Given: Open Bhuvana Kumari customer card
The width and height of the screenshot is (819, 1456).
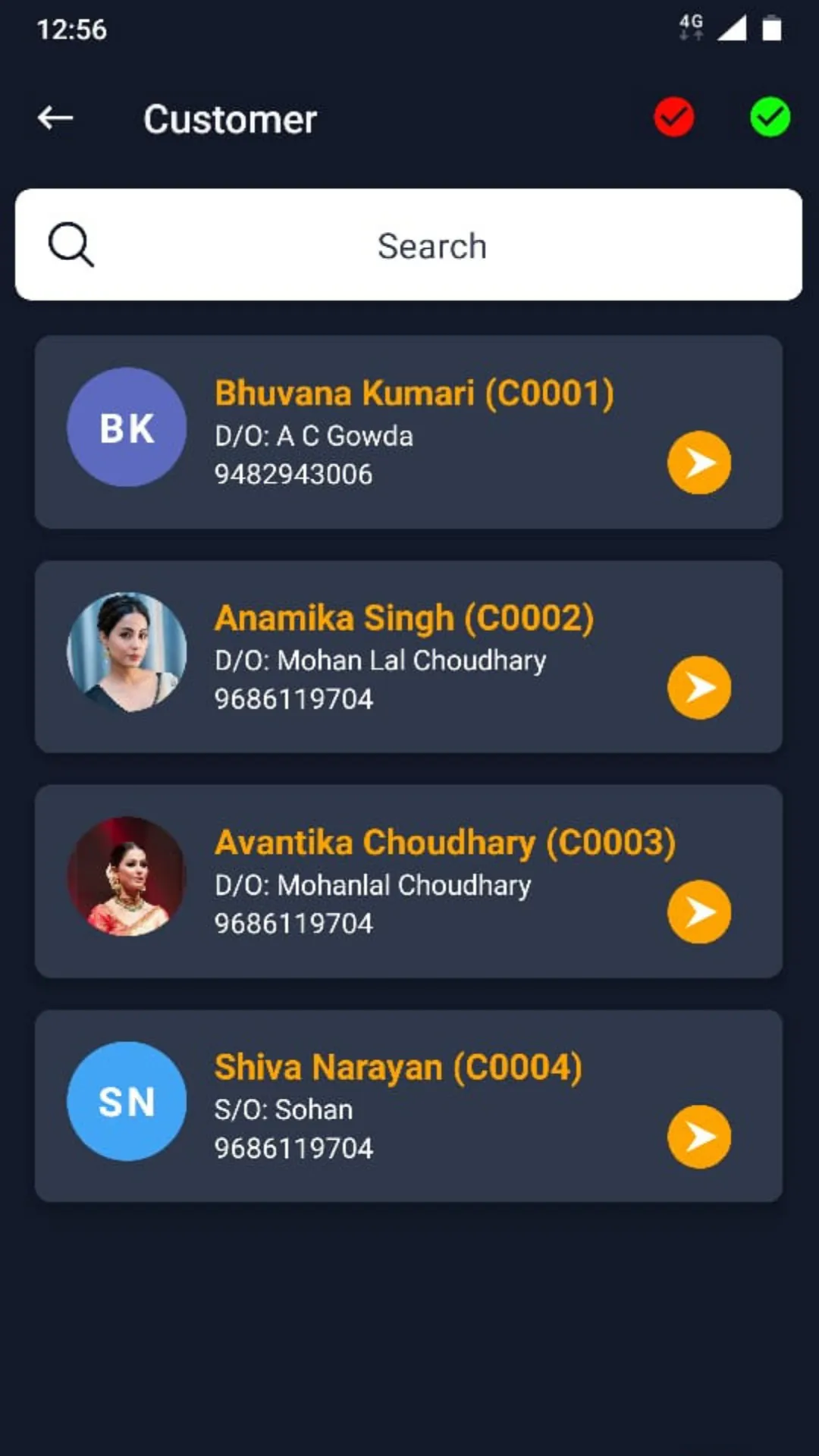Looking at the screenshot, I should pyautogui.click(x=409, y=432).
